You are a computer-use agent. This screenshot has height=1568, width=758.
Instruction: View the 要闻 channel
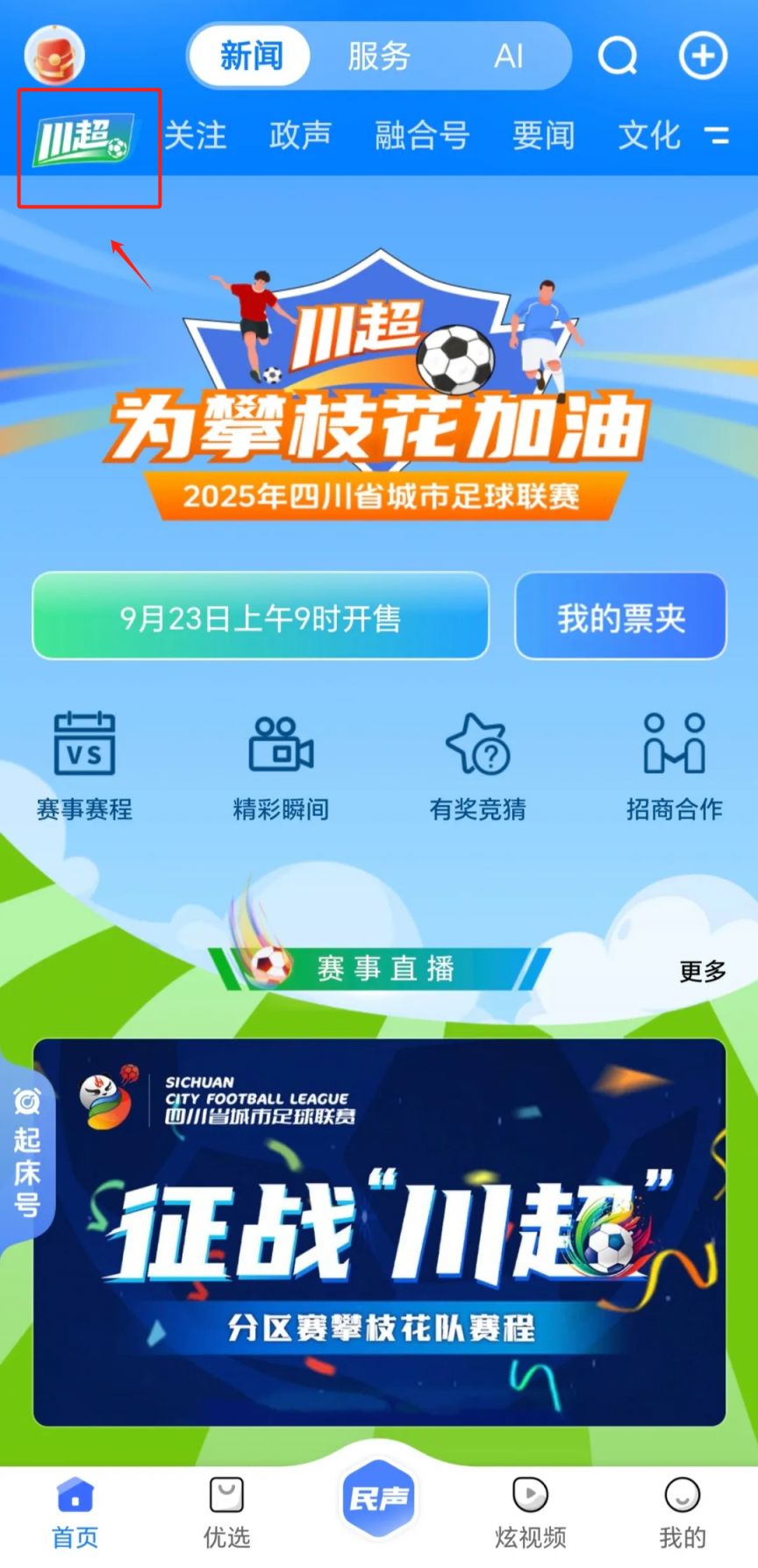[x=543, y=136]
